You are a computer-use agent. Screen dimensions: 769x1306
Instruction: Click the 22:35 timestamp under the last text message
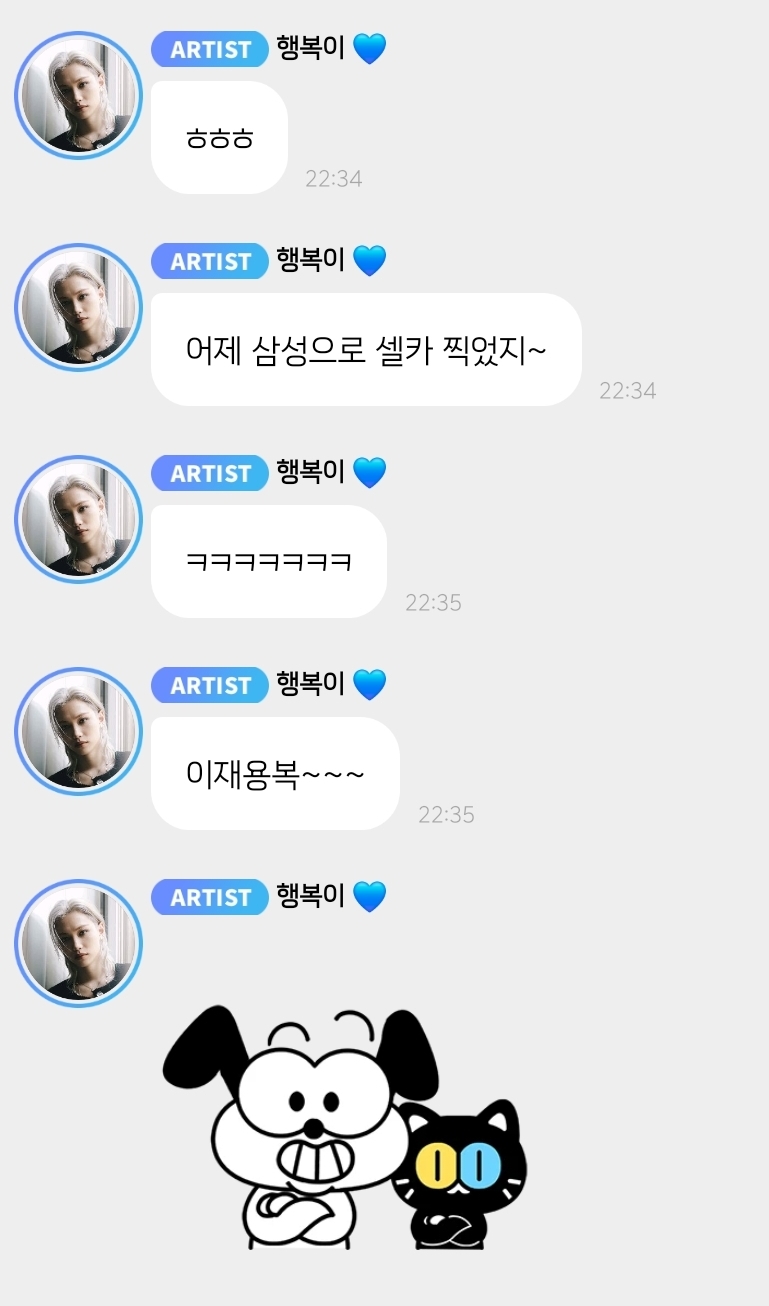[x=447, y=814]
